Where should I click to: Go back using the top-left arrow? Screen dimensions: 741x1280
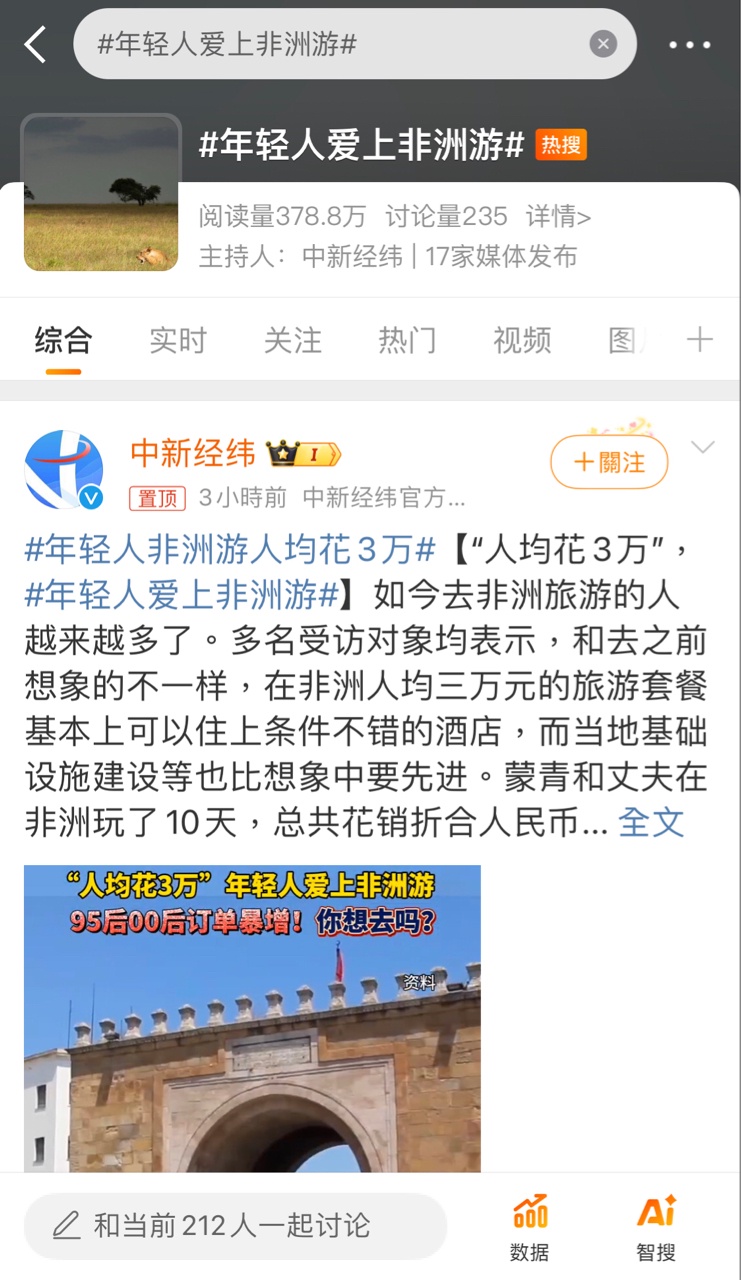click(x=36, y=44)
